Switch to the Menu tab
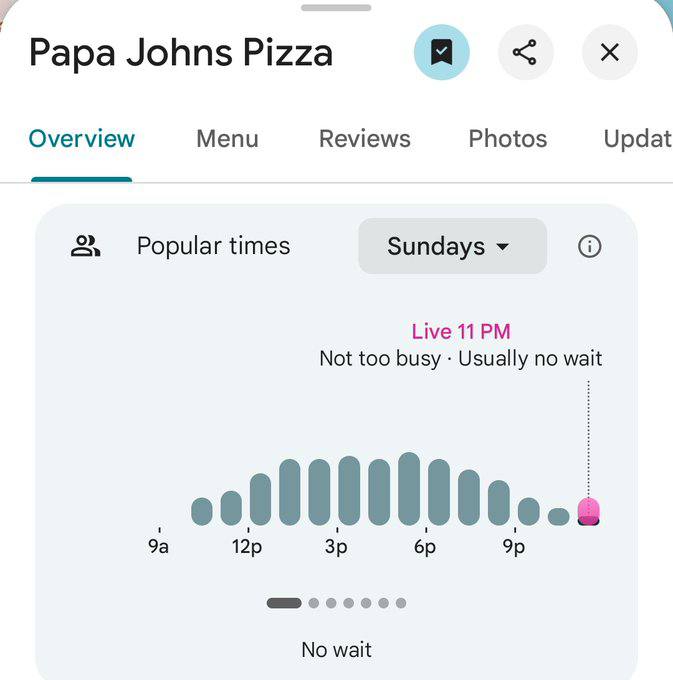Viewport: 673px width, 680px height. tap(227, 139)
